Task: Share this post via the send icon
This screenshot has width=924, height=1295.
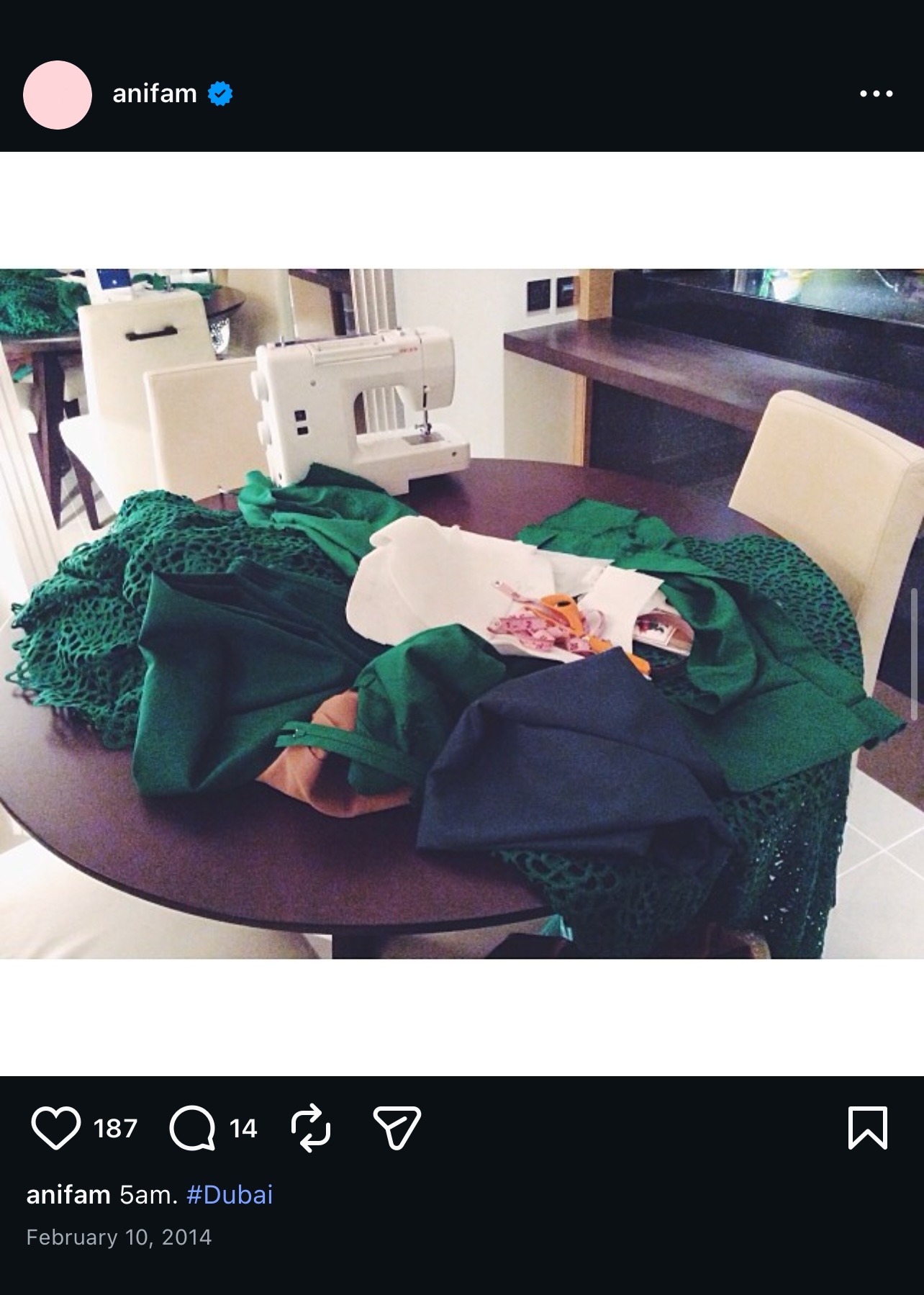Action: pyautogui.click(x=397, y=1128)
